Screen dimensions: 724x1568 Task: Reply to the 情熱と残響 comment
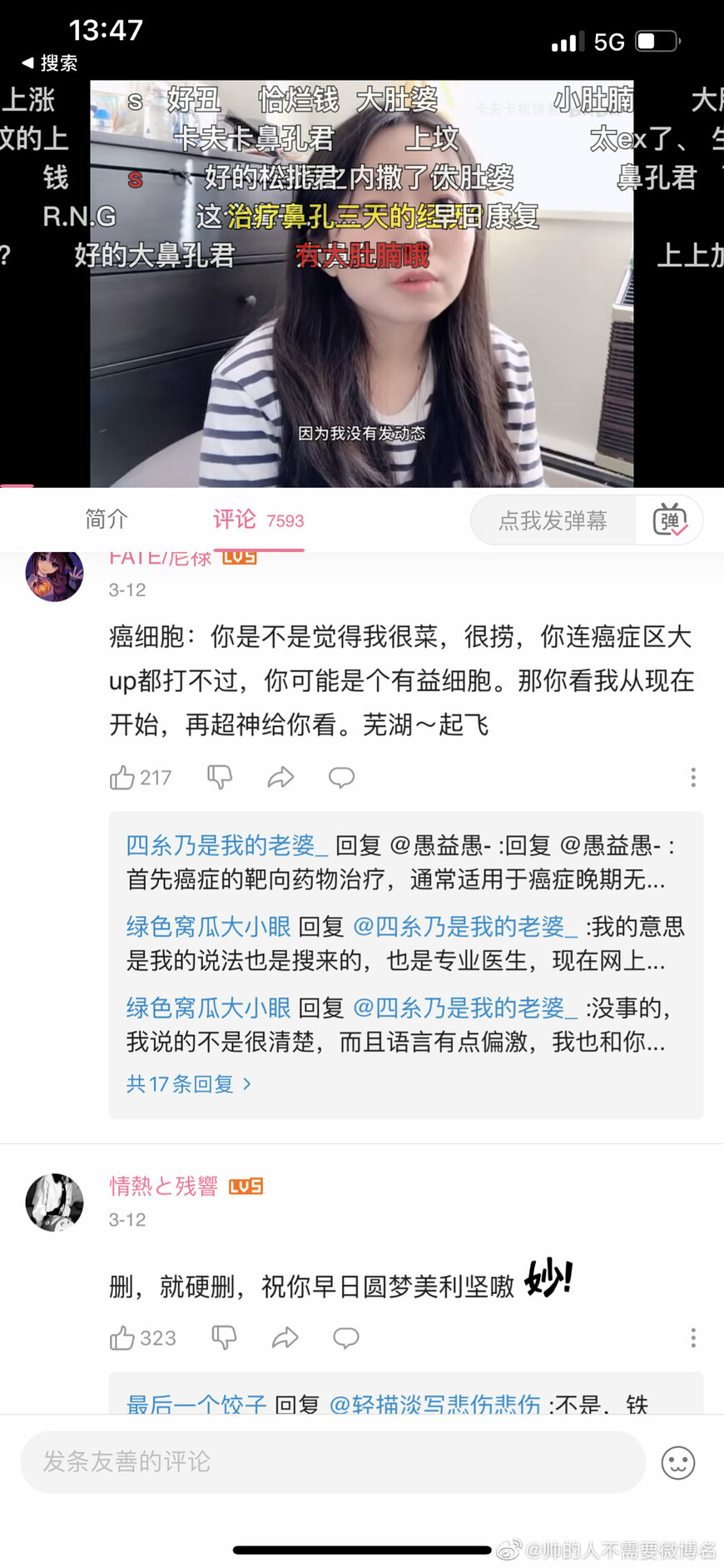tap(346, 1338)
